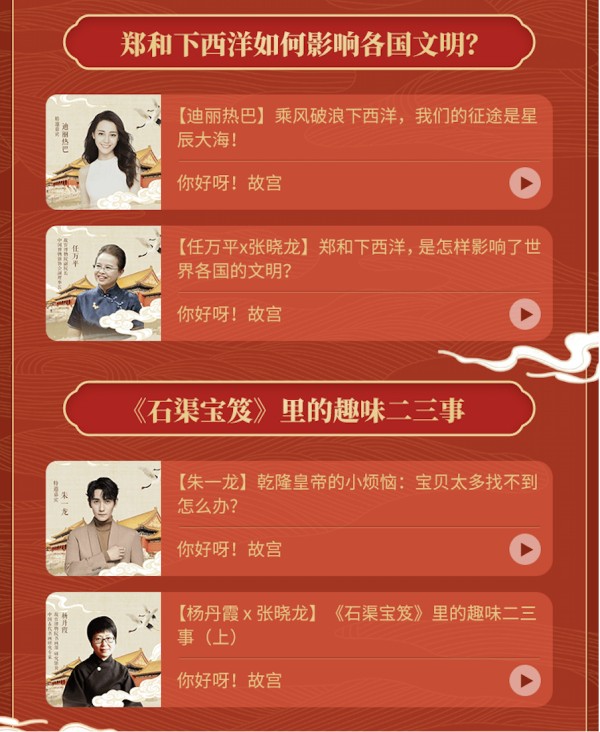The height and width of the screenshot is (732, 600).
Task: Play 杨丹霞x张晓龙 石渠宝笈趣味二三事(上)
Action: pyautogui.click(x=524, y=681)
